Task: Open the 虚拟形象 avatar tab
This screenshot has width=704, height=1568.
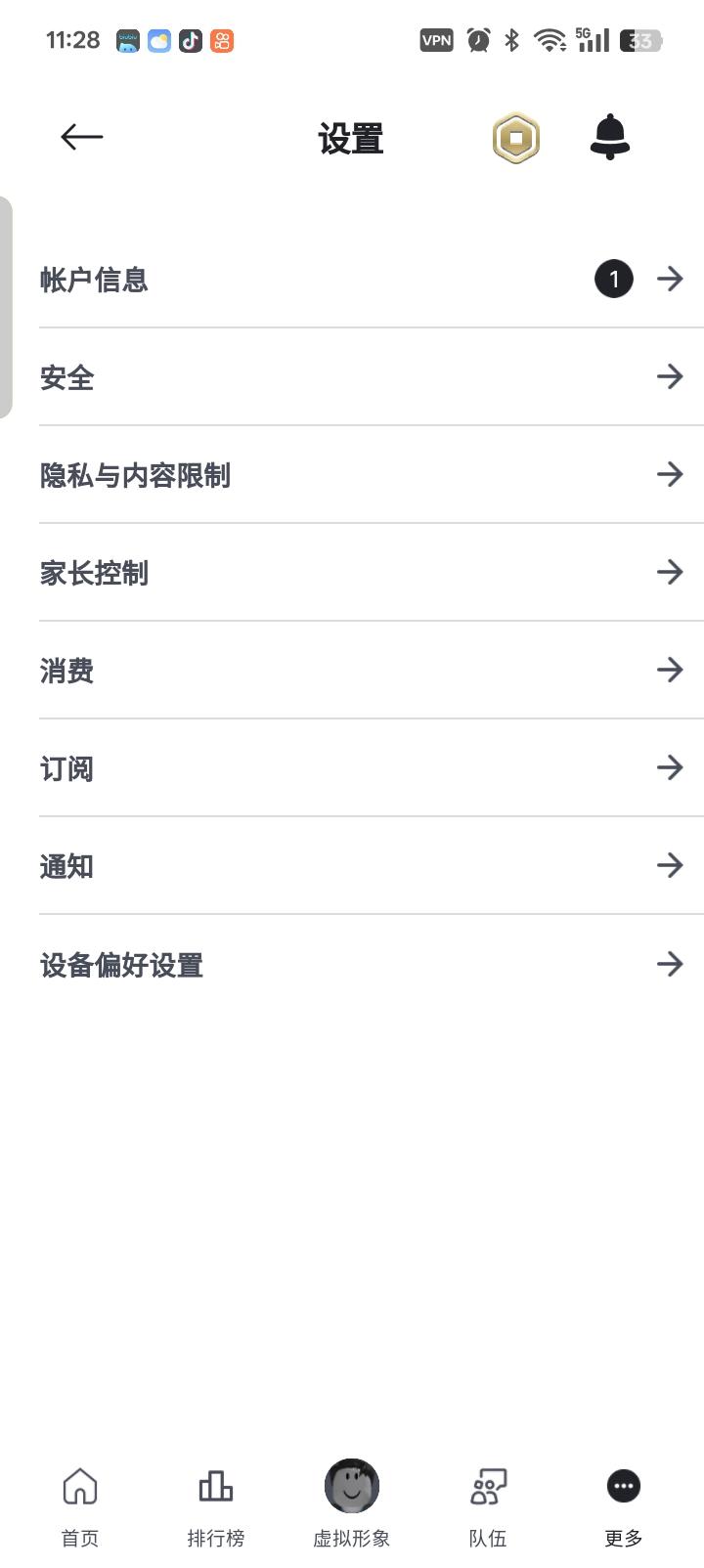Action: coord(352,1504)
